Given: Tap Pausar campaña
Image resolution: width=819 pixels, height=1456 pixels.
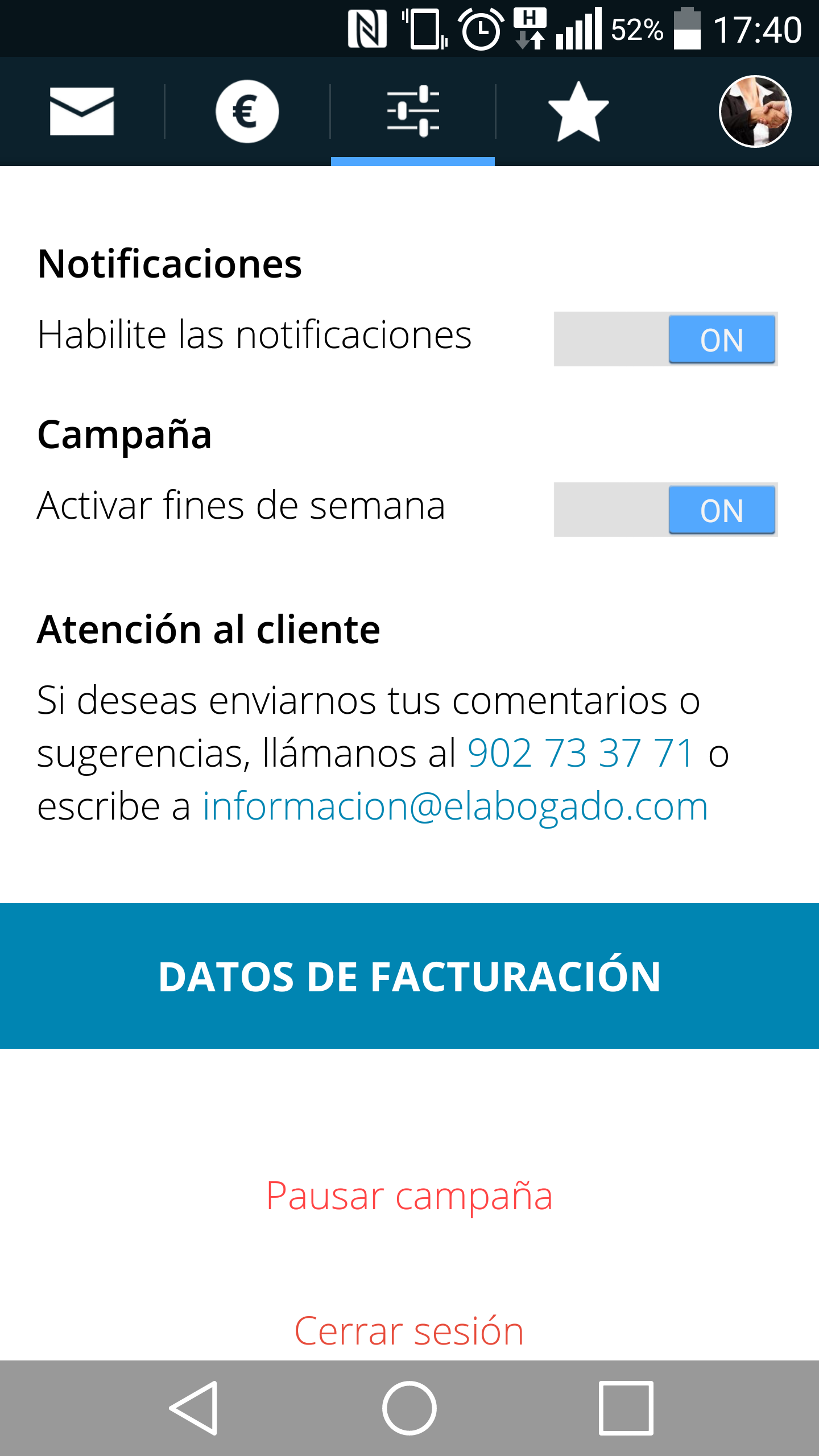Looking at the screenshot, I should point(409,1196).
